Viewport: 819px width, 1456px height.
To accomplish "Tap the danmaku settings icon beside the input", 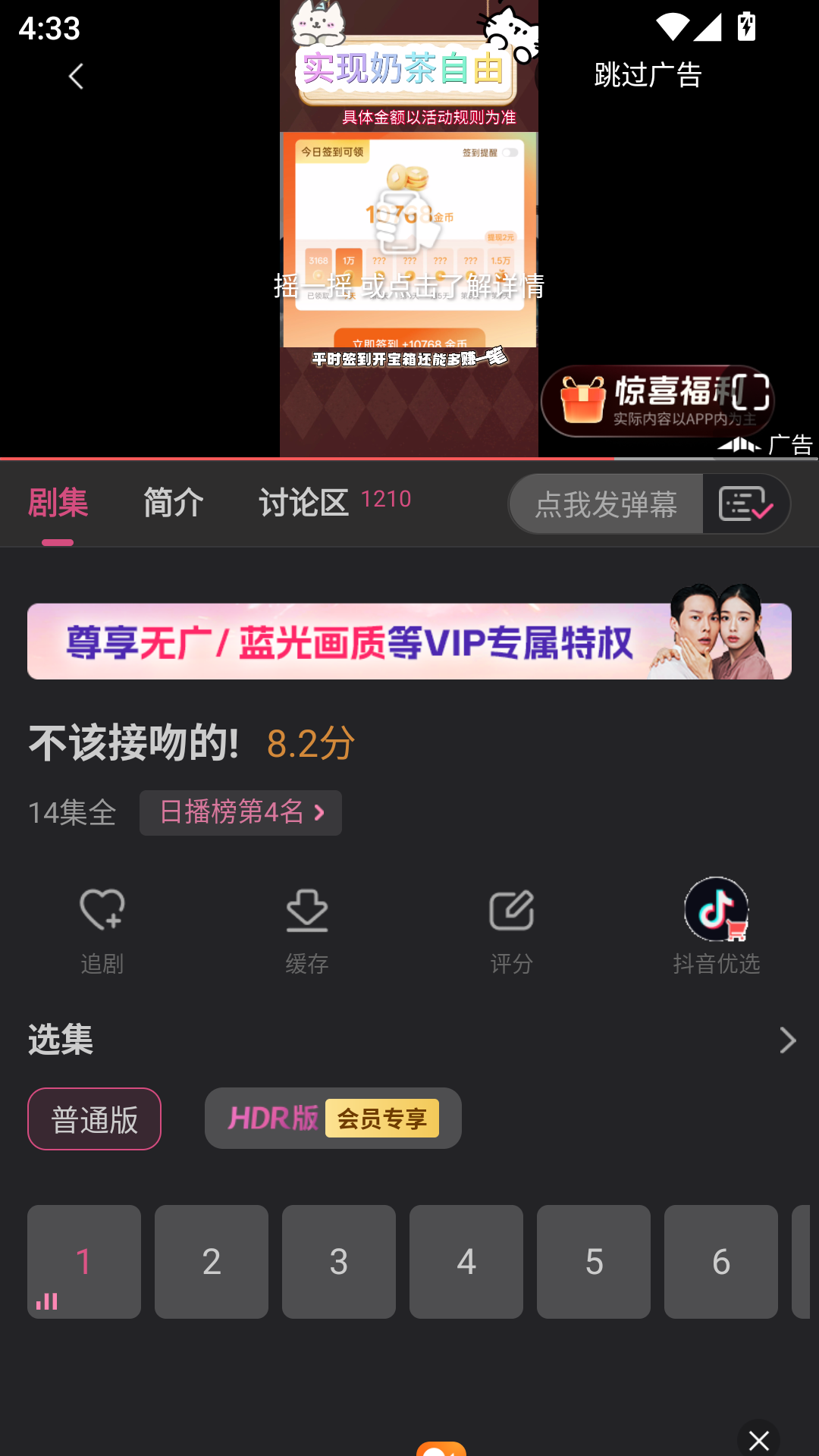I will pos(747,504).
